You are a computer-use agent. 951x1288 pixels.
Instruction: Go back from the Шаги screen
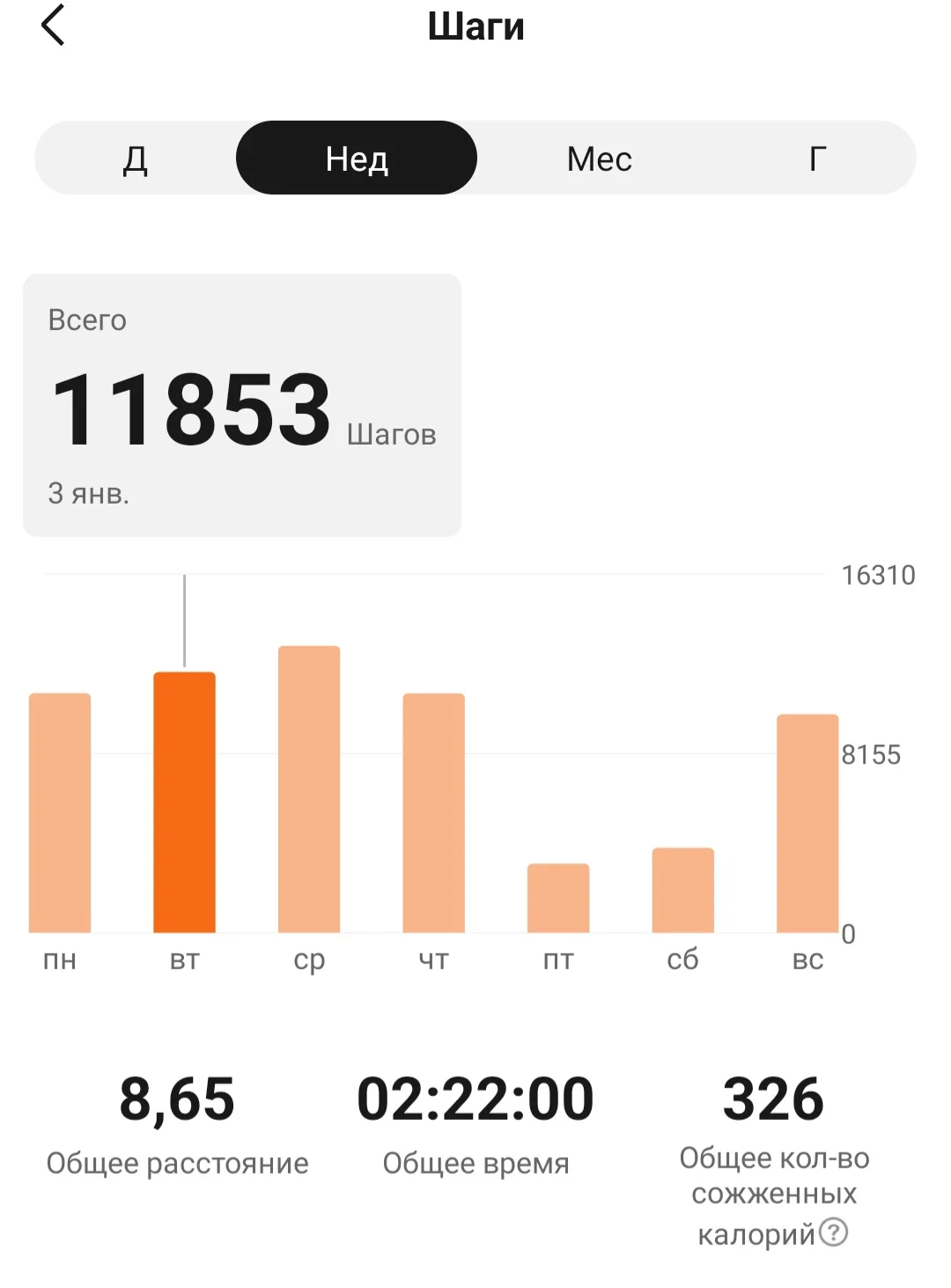tap(53, 25)
